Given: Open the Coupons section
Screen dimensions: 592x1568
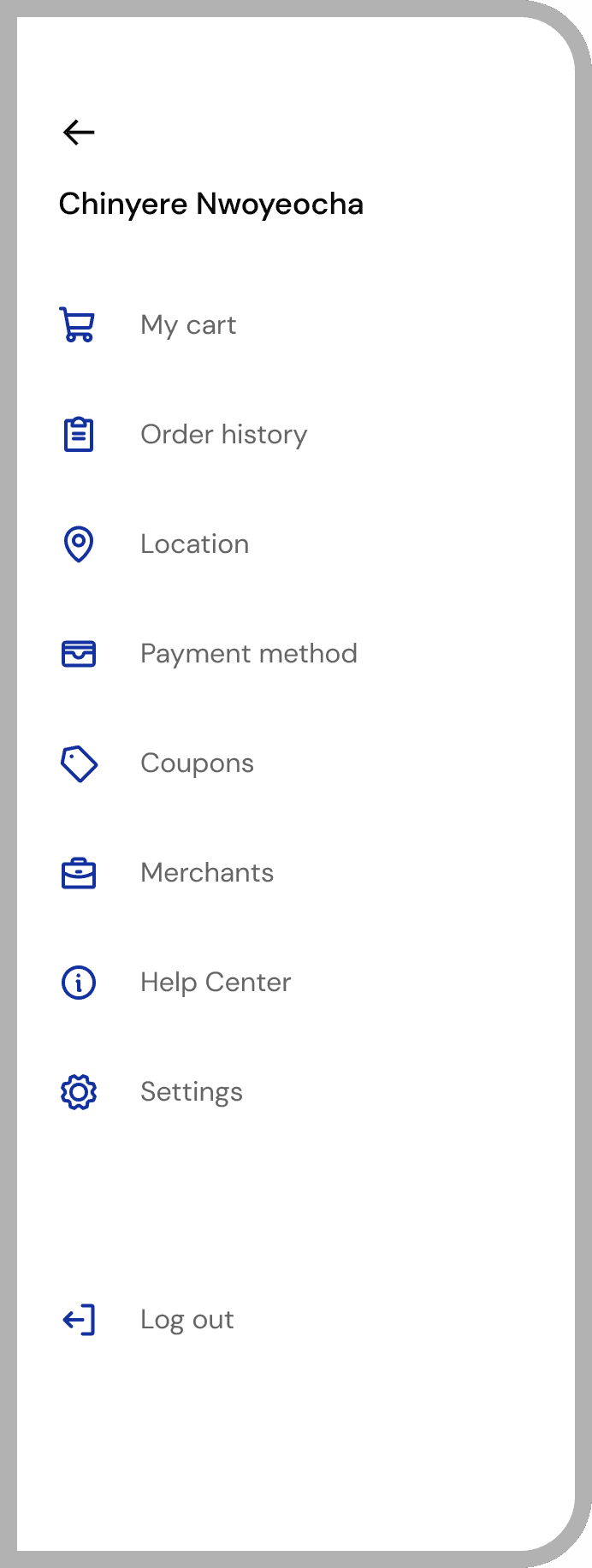Looking at the screenshot, I should point(197,763).
